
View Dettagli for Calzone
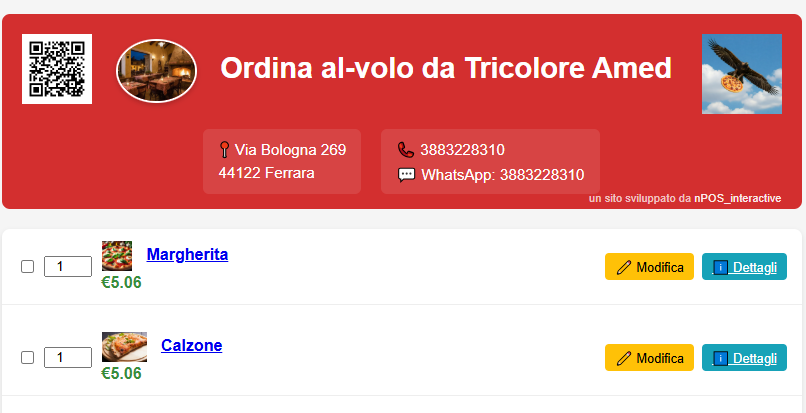click(x=744, y=358)
